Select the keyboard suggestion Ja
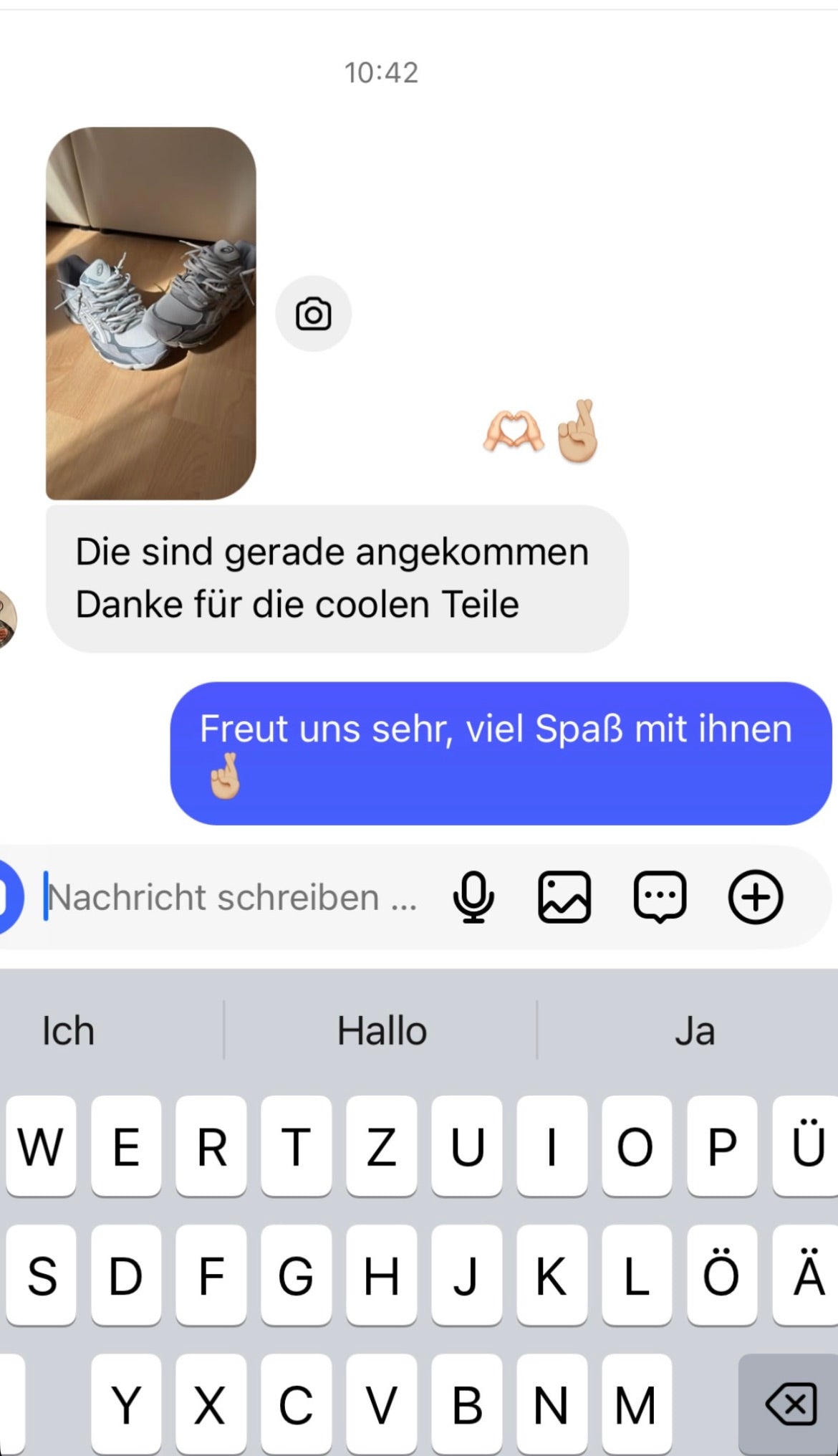Screen dimensions: 838x1456 694,1031
